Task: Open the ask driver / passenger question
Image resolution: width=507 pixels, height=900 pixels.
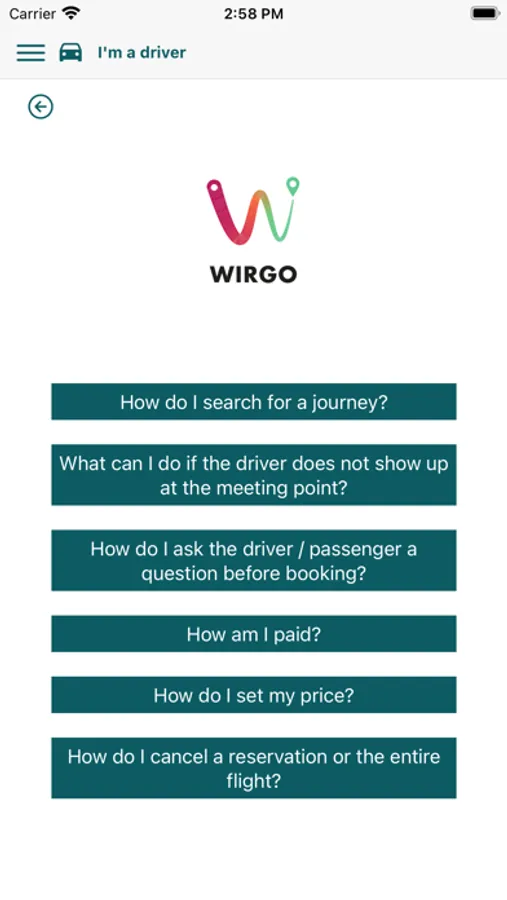Action: 254,561
